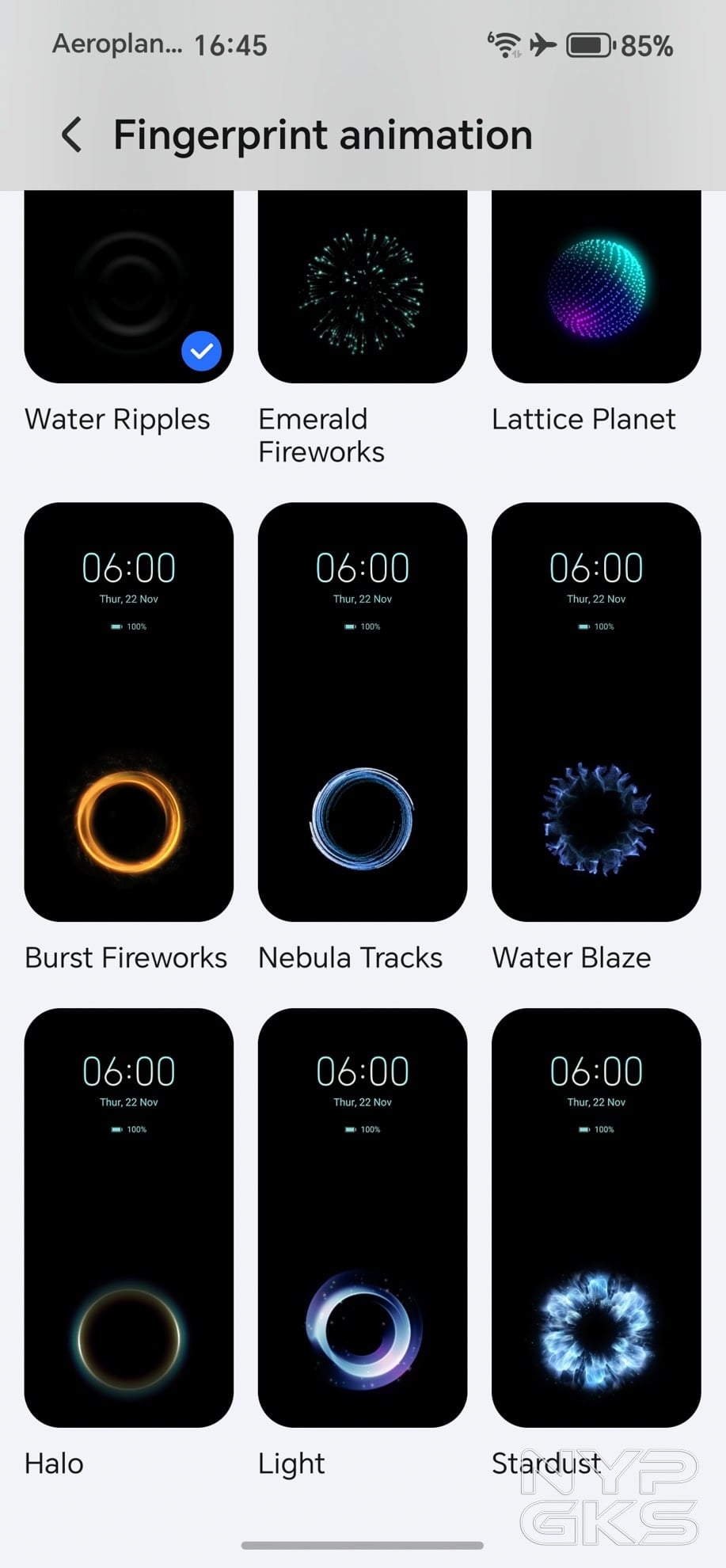Apply the Burst Fireworks animation

coord(128,711)
